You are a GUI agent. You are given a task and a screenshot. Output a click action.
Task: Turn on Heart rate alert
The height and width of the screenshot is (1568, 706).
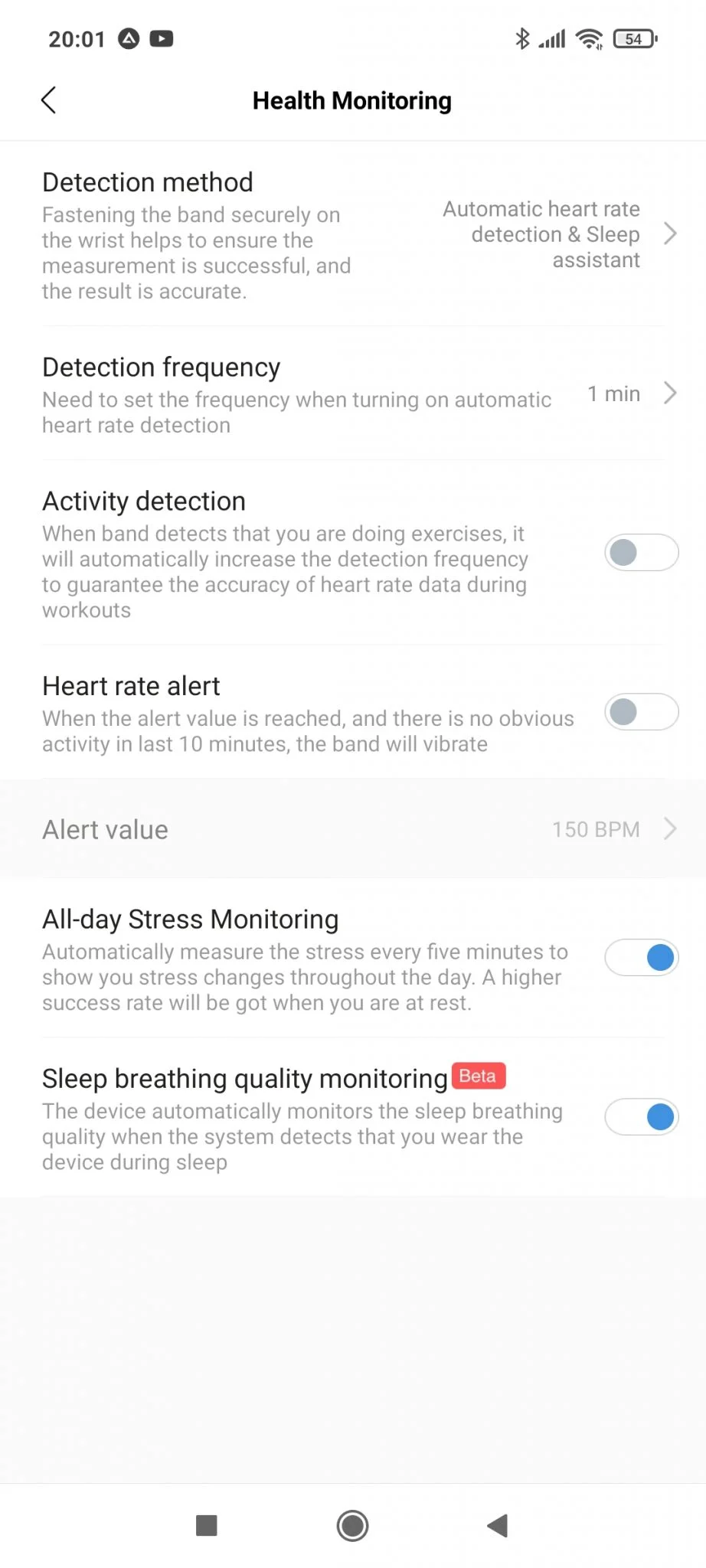640,712
